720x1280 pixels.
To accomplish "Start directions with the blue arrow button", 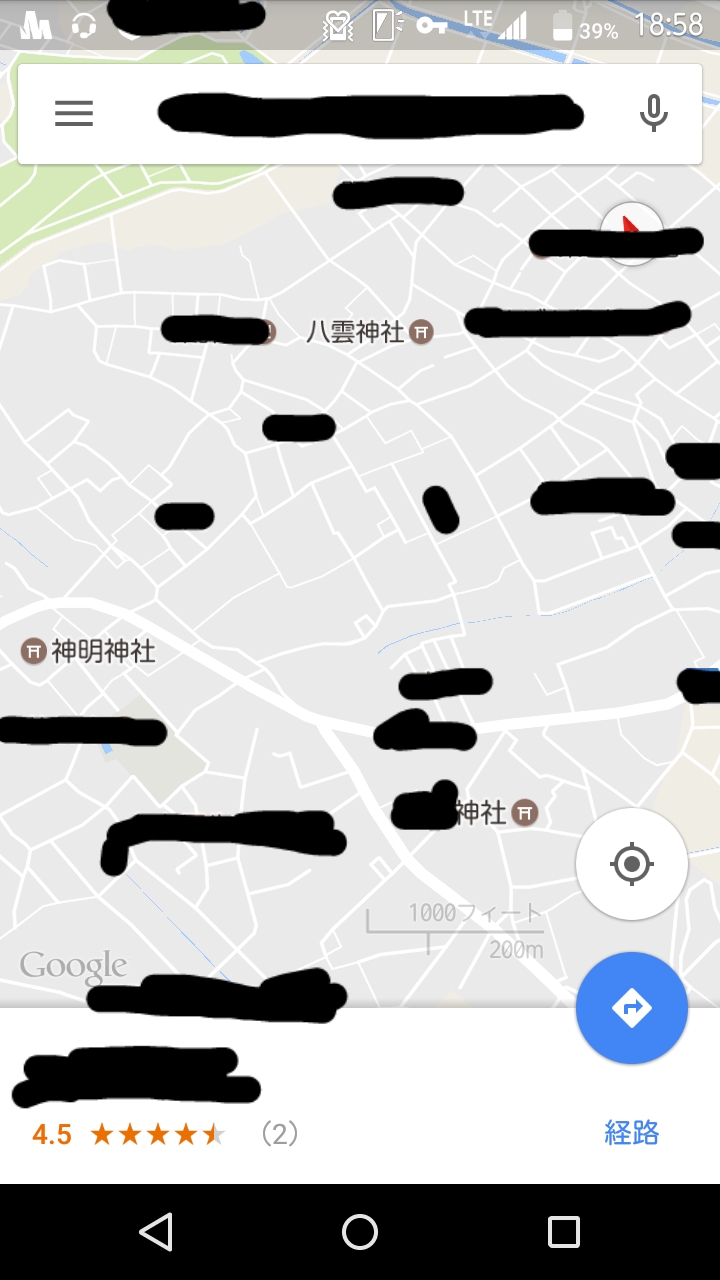I will coord(631,1008).
